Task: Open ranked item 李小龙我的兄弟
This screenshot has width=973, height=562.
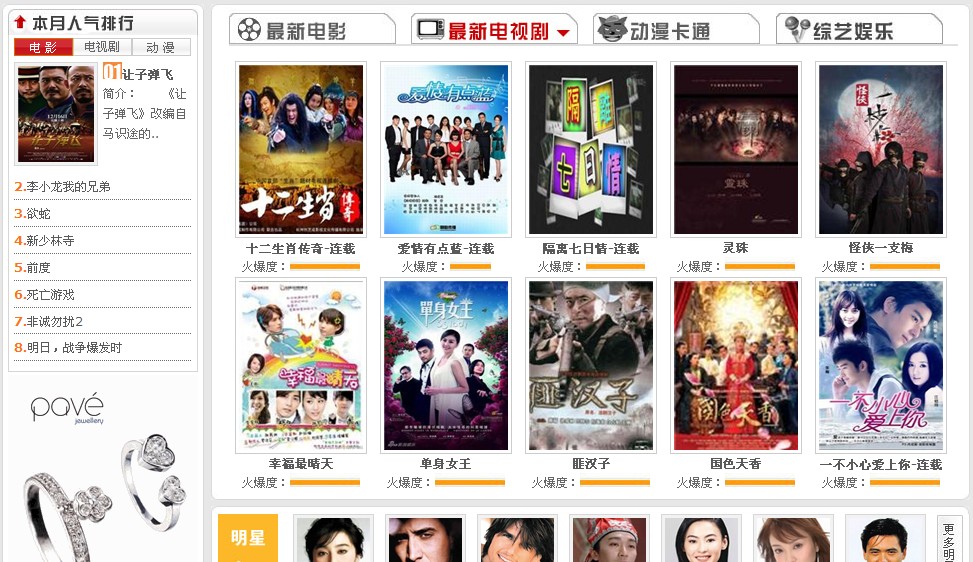Action: click(x=68, y=187)
